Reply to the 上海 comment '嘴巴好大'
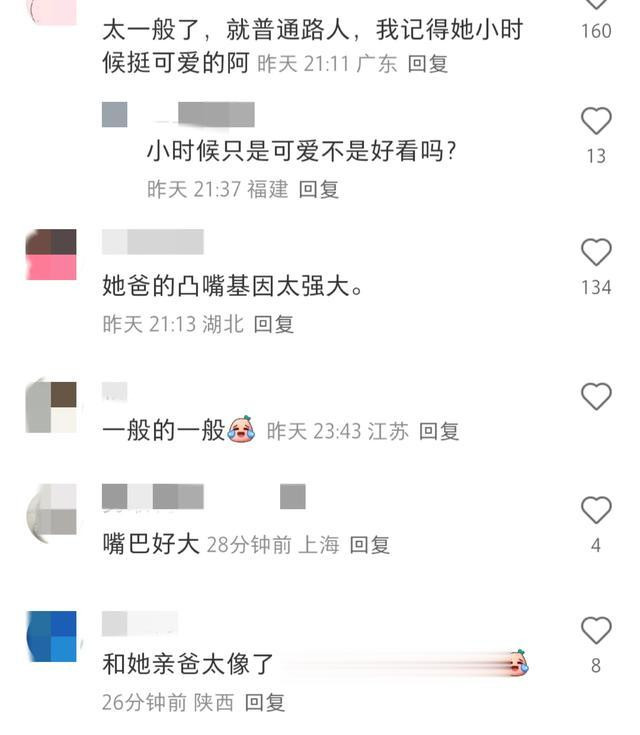 coord(369,545)
